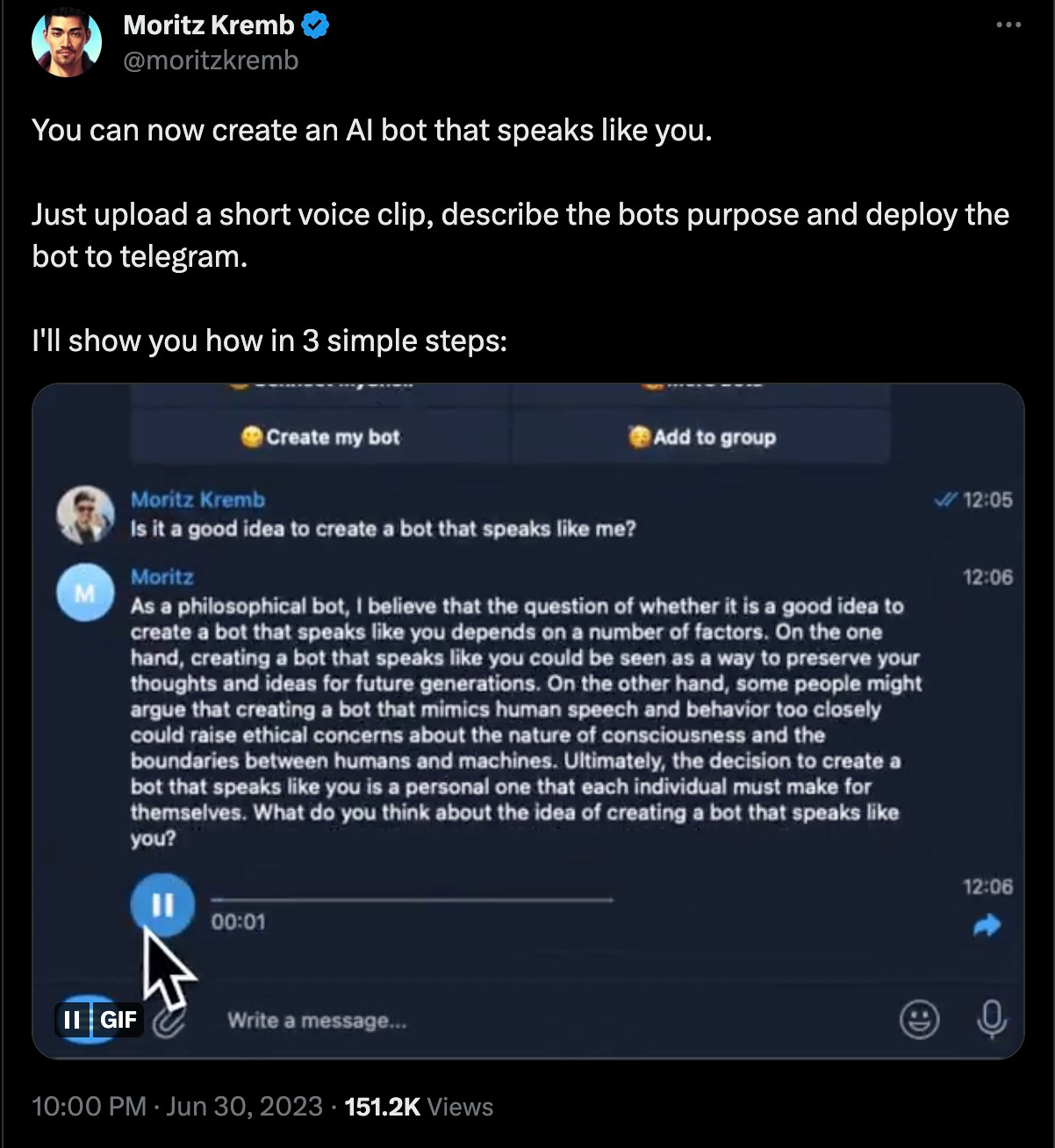1055x1148 pixels.
Task: Open the @moritzkremb handle link
Action: 211,61
